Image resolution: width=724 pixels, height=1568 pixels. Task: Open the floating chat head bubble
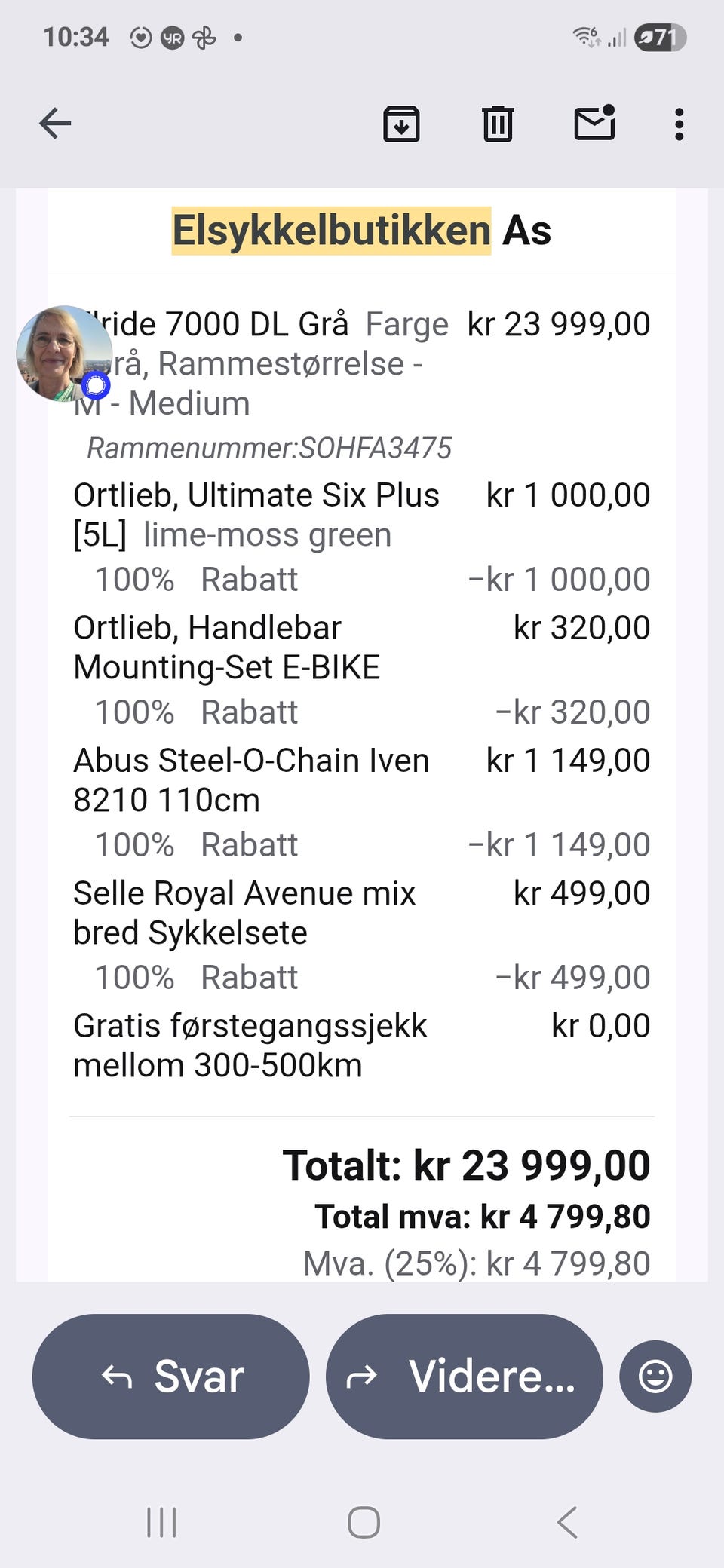tap(64, 354)
